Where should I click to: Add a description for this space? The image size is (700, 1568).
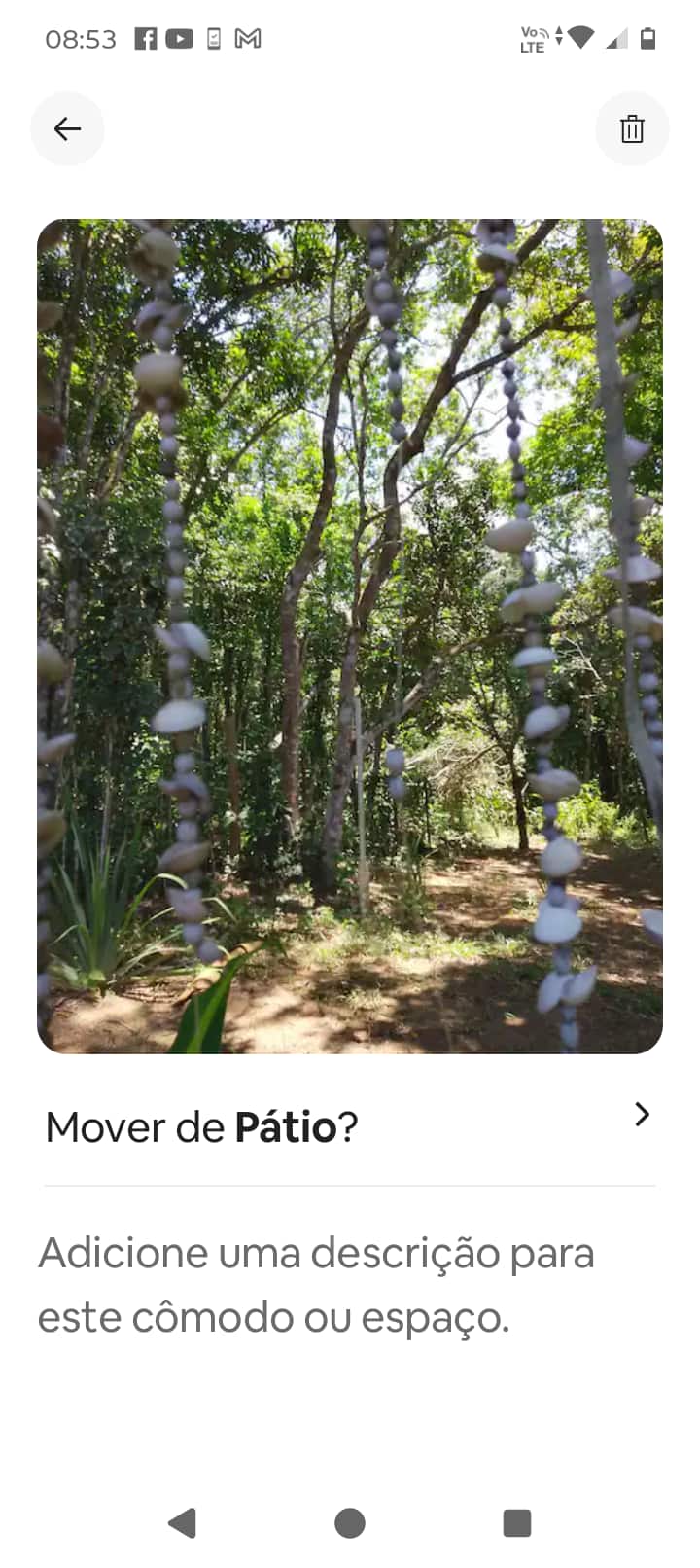316,1284
